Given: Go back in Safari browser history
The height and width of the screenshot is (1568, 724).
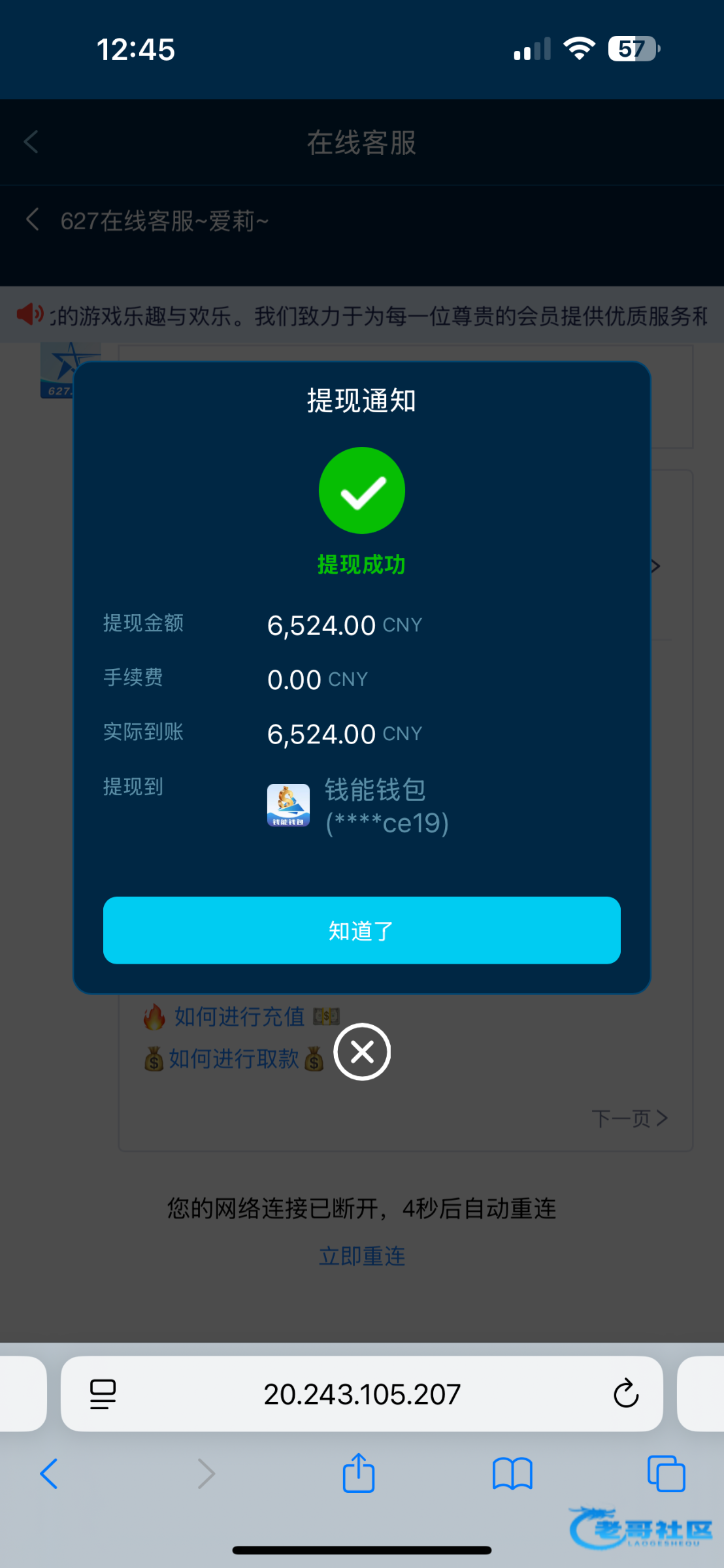Looking at the screenshot, I should point(50,1474).
